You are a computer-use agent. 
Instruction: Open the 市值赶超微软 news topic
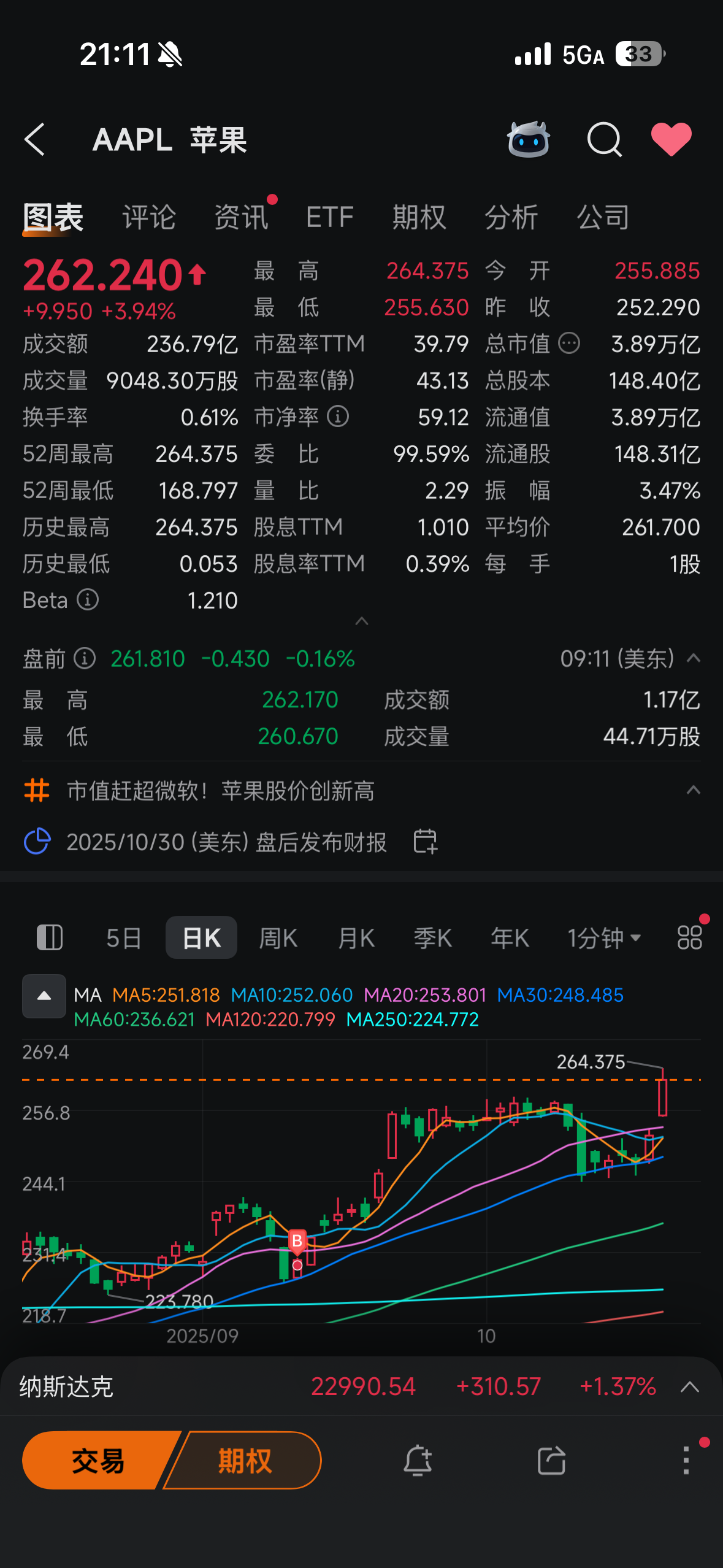pyautogui.click(x=221, y=791)
